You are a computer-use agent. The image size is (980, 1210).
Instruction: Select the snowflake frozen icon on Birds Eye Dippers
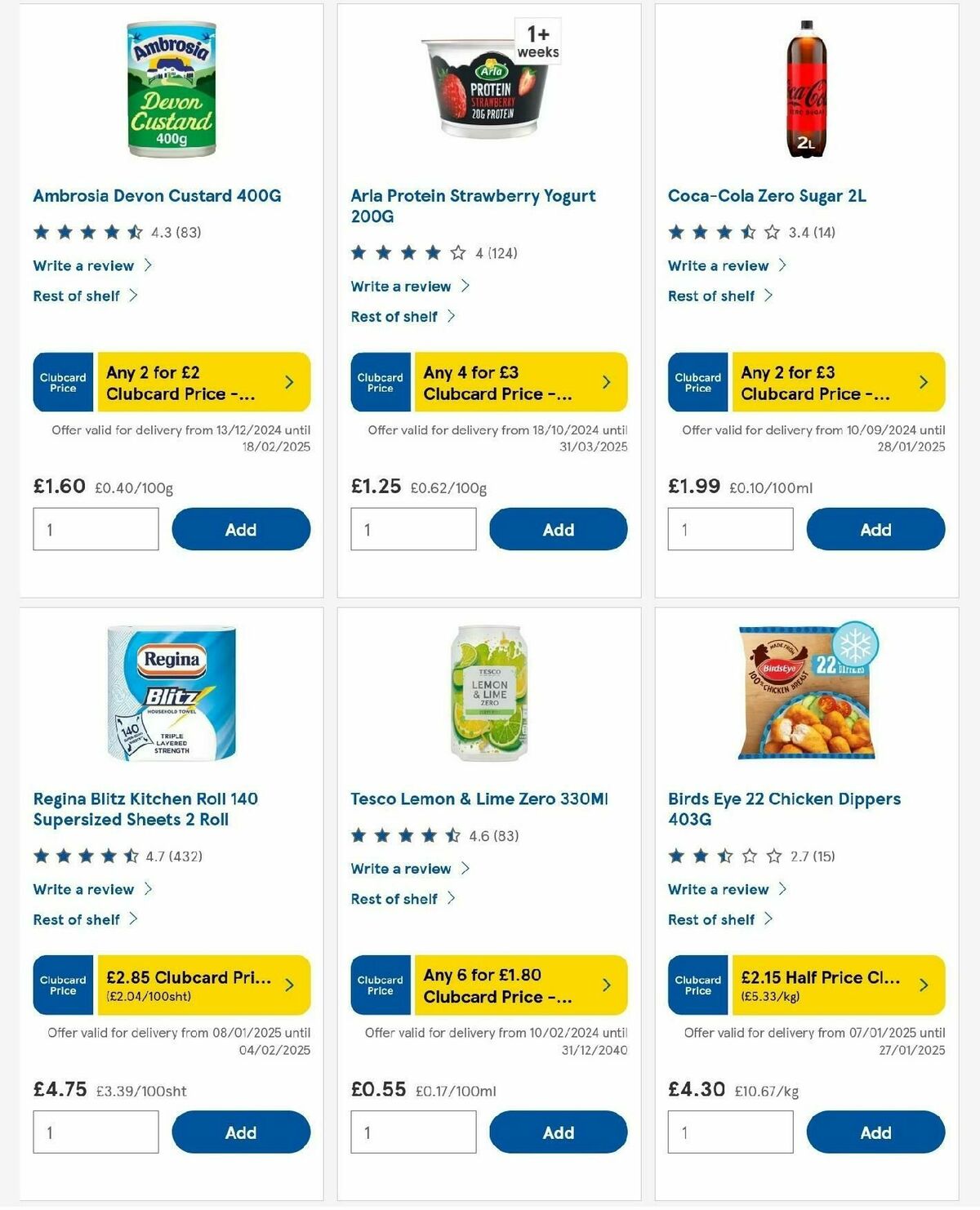coord(855,643)
